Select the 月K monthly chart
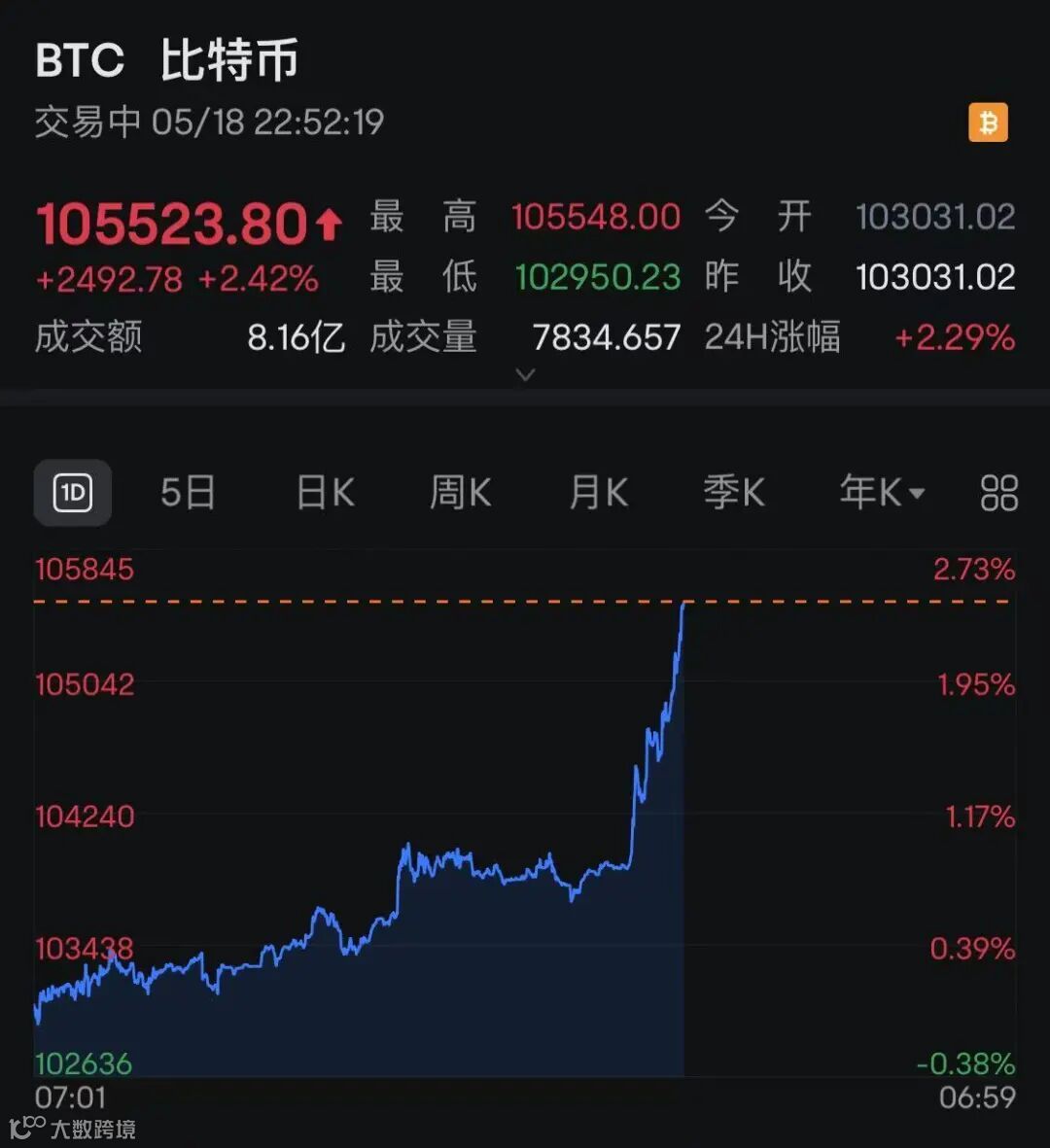 coord(597,493)
